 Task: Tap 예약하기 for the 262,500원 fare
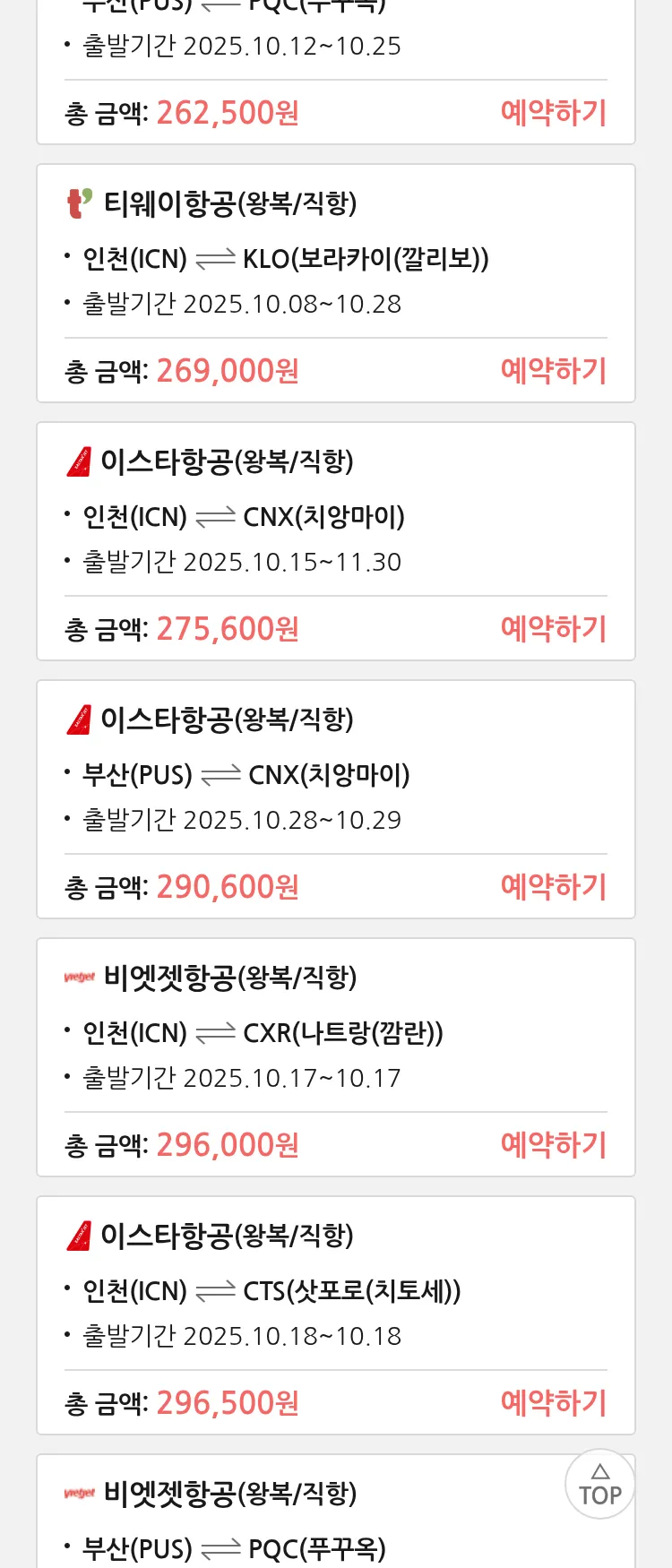pyautogui.click(x=553, y=113)
